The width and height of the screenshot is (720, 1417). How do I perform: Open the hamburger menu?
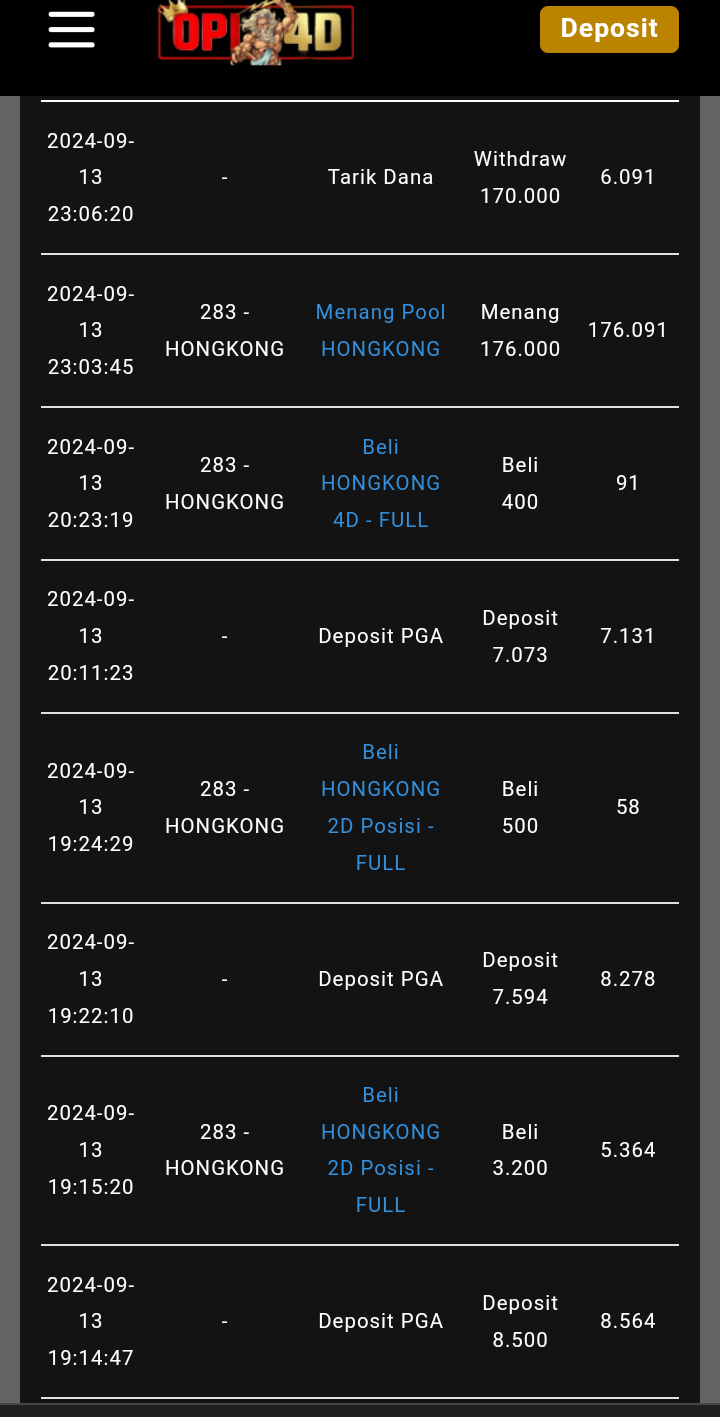pyautogui.click(x=71, y=30)
